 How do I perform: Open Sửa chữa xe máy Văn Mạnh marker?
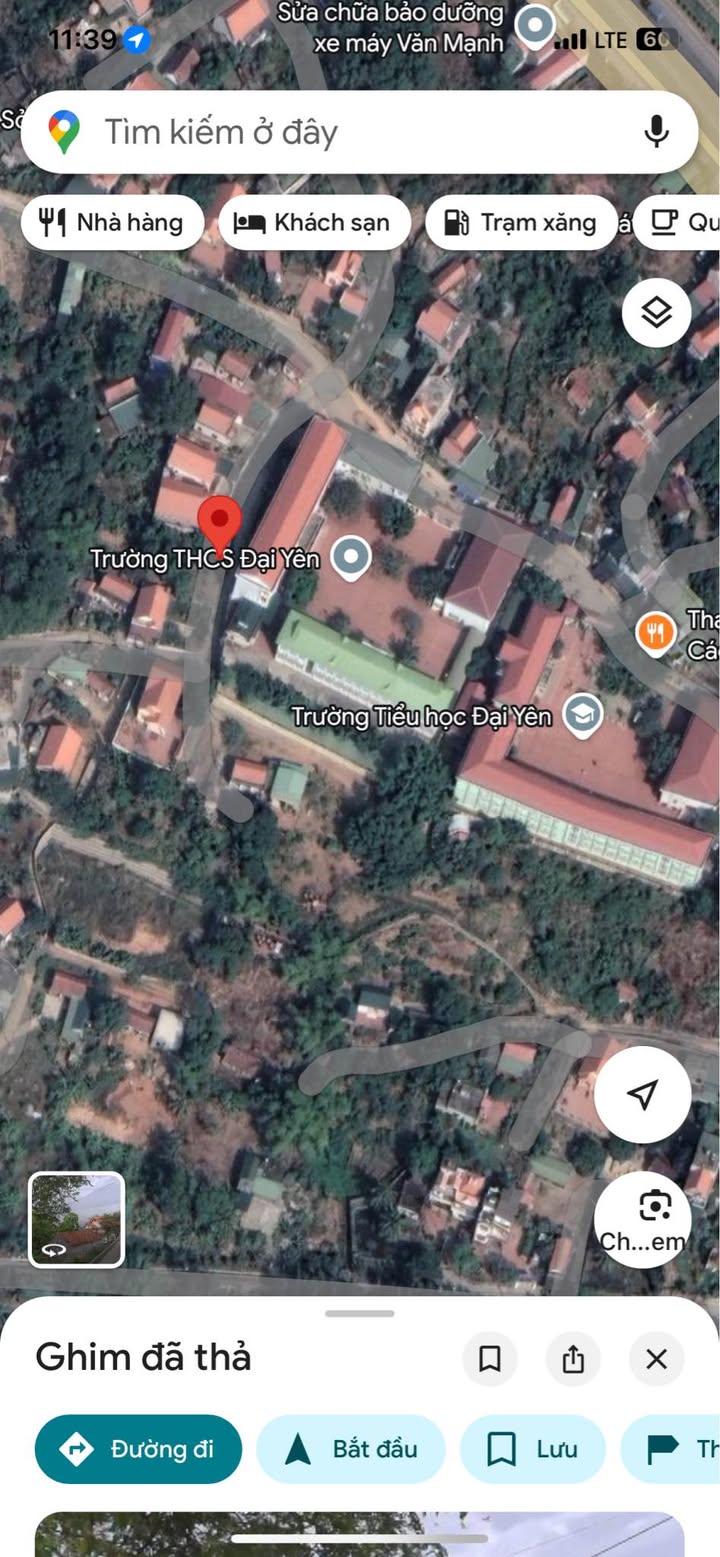536,26
